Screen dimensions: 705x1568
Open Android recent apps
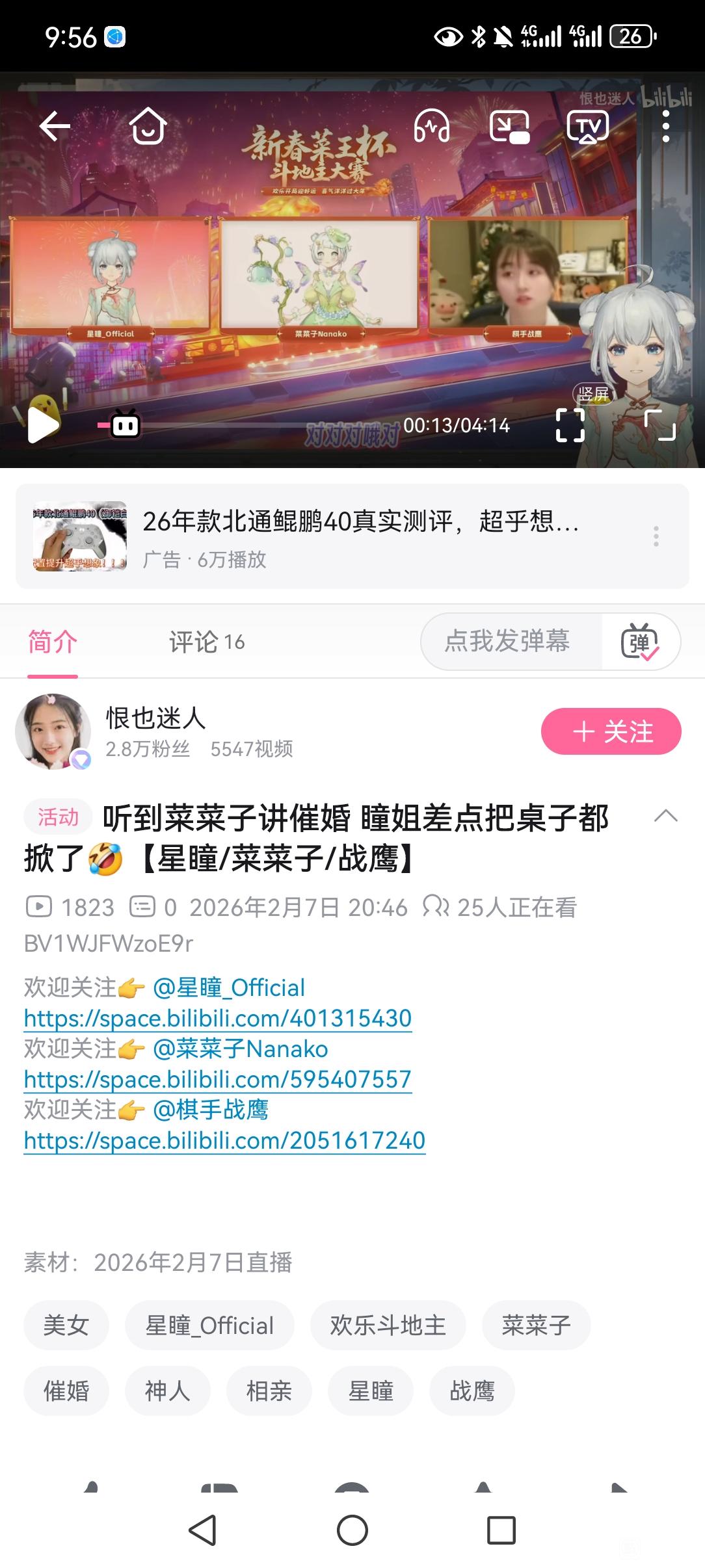[x=501, y=1530]
